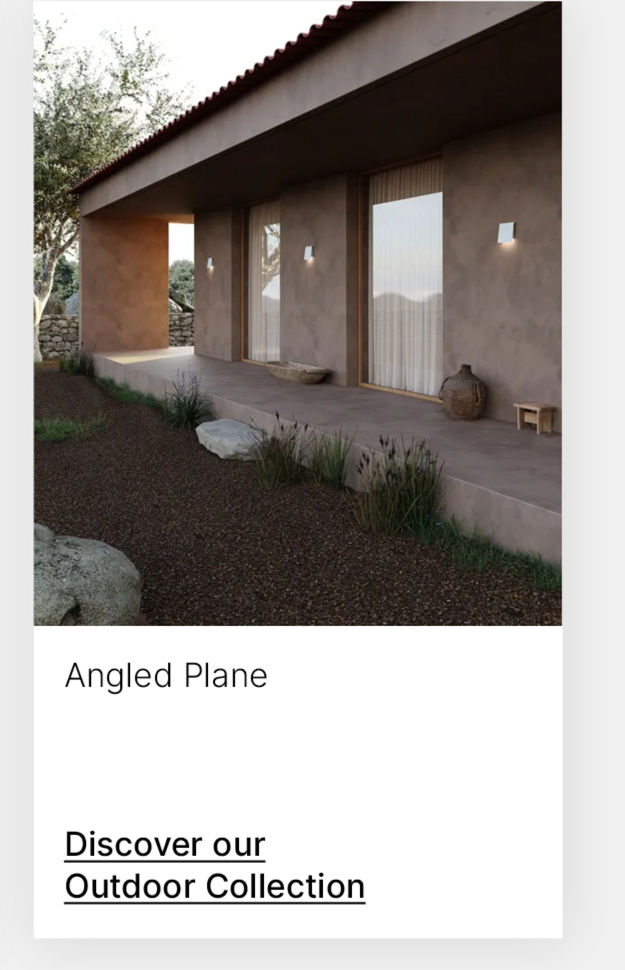Screen dimensions: 625x970
Task: Open the Angled Plane house photo card
Action: [x=297, y=313]
